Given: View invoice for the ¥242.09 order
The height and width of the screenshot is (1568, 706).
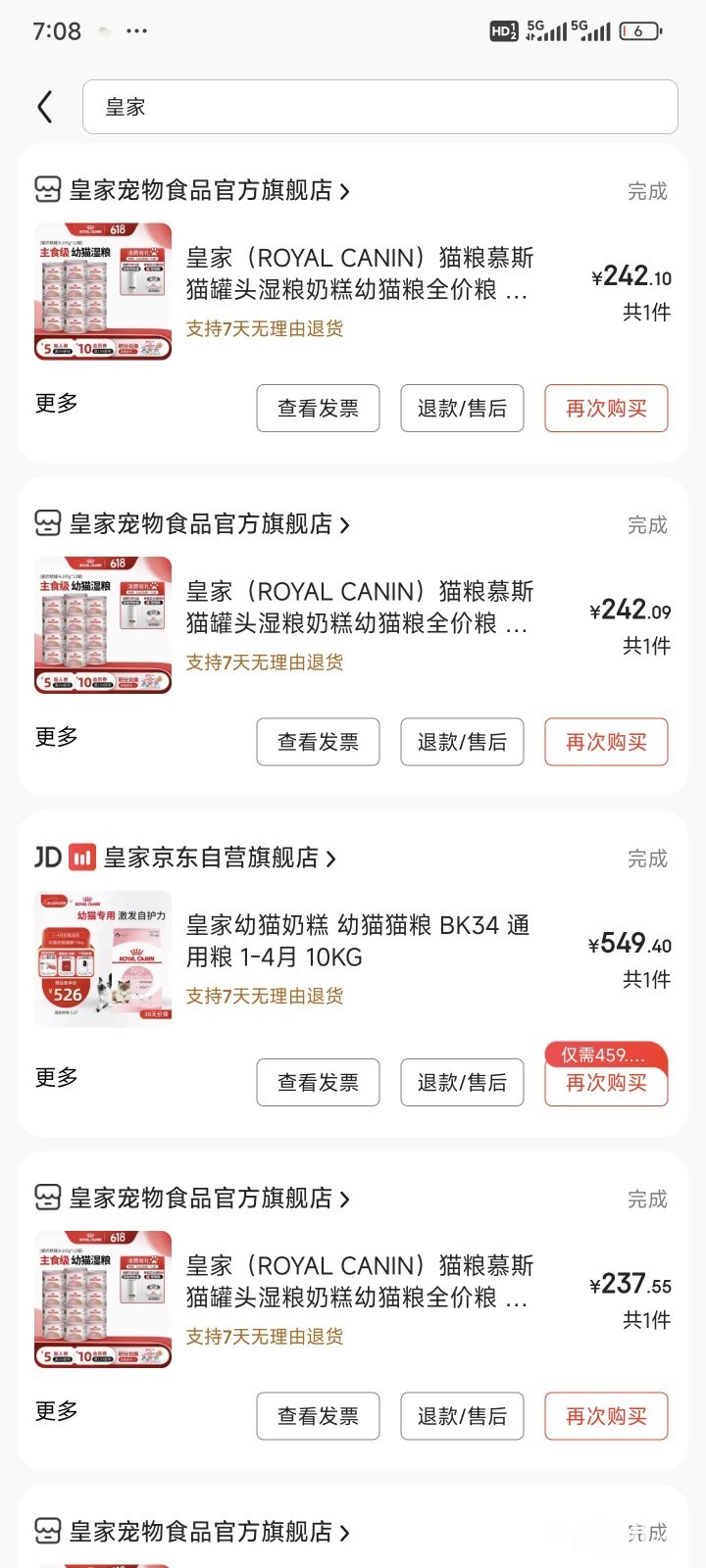Looking at the screenshot, I should (x=318, y=742).
